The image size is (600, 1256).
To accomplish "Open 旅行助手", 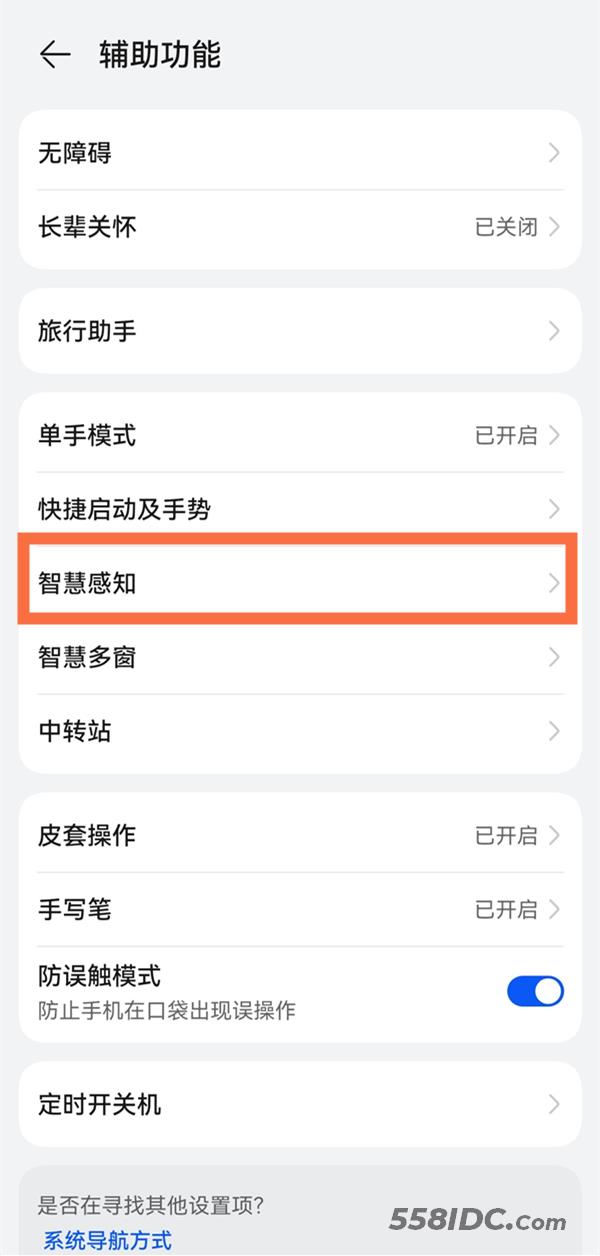I will point(300,331).
